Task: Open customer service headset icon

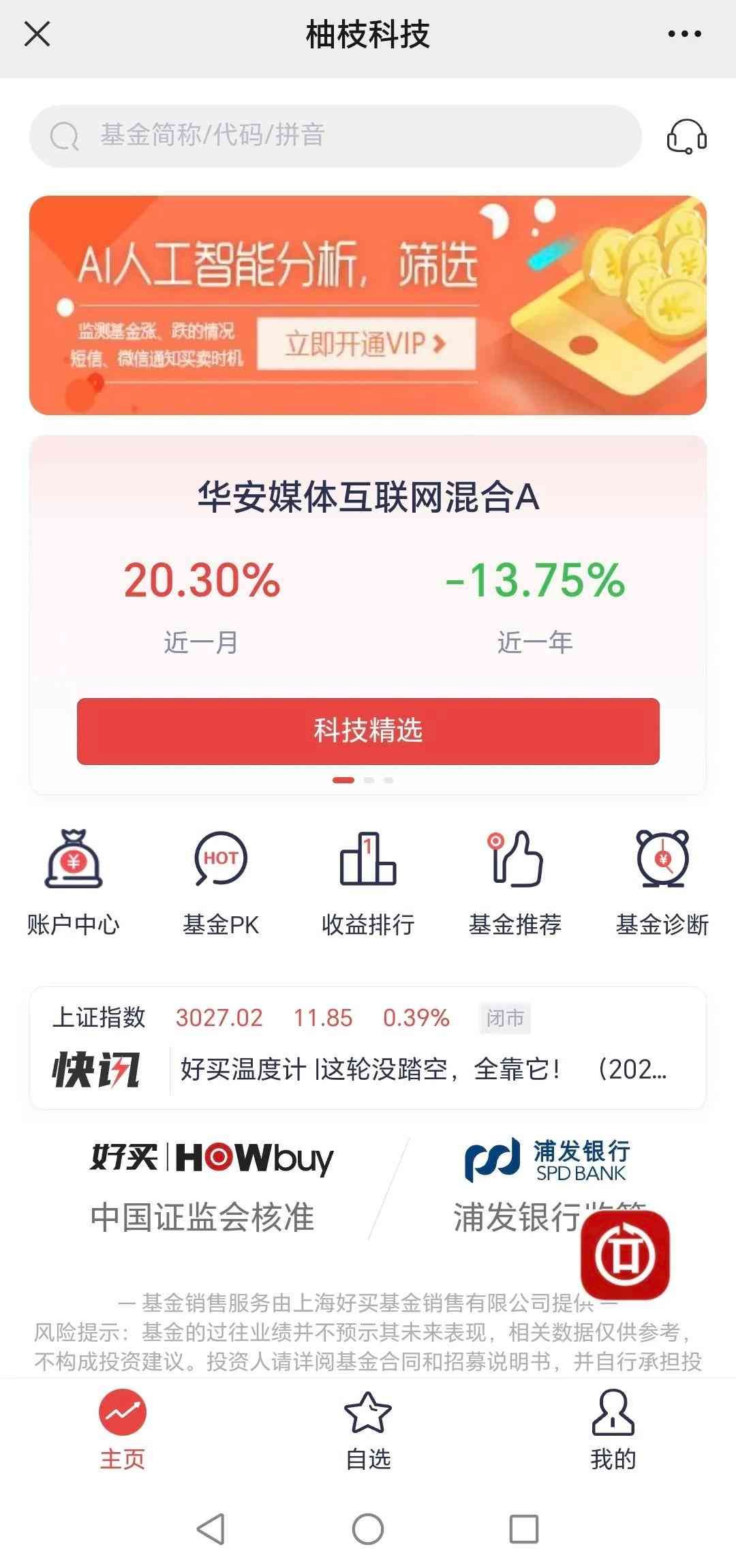Action: [686, 136]
